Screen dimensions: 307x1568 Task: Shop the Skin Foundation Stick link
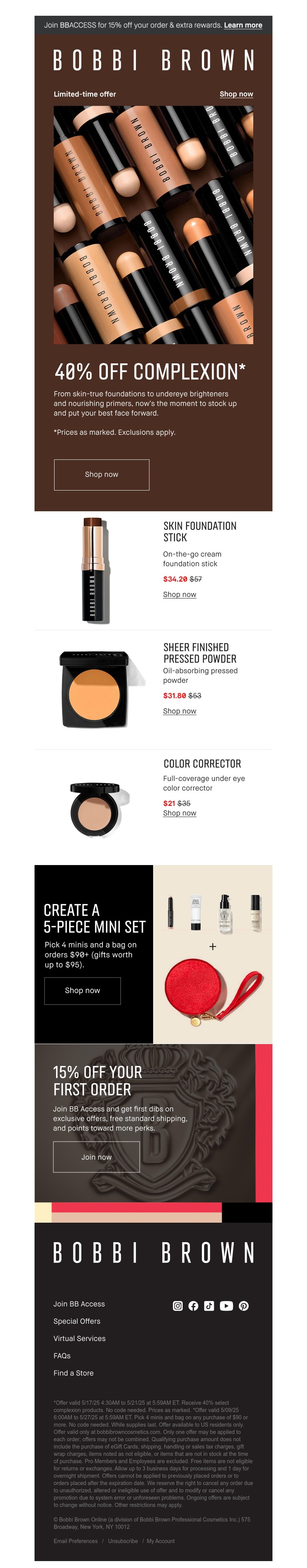(x=179, y=595)
